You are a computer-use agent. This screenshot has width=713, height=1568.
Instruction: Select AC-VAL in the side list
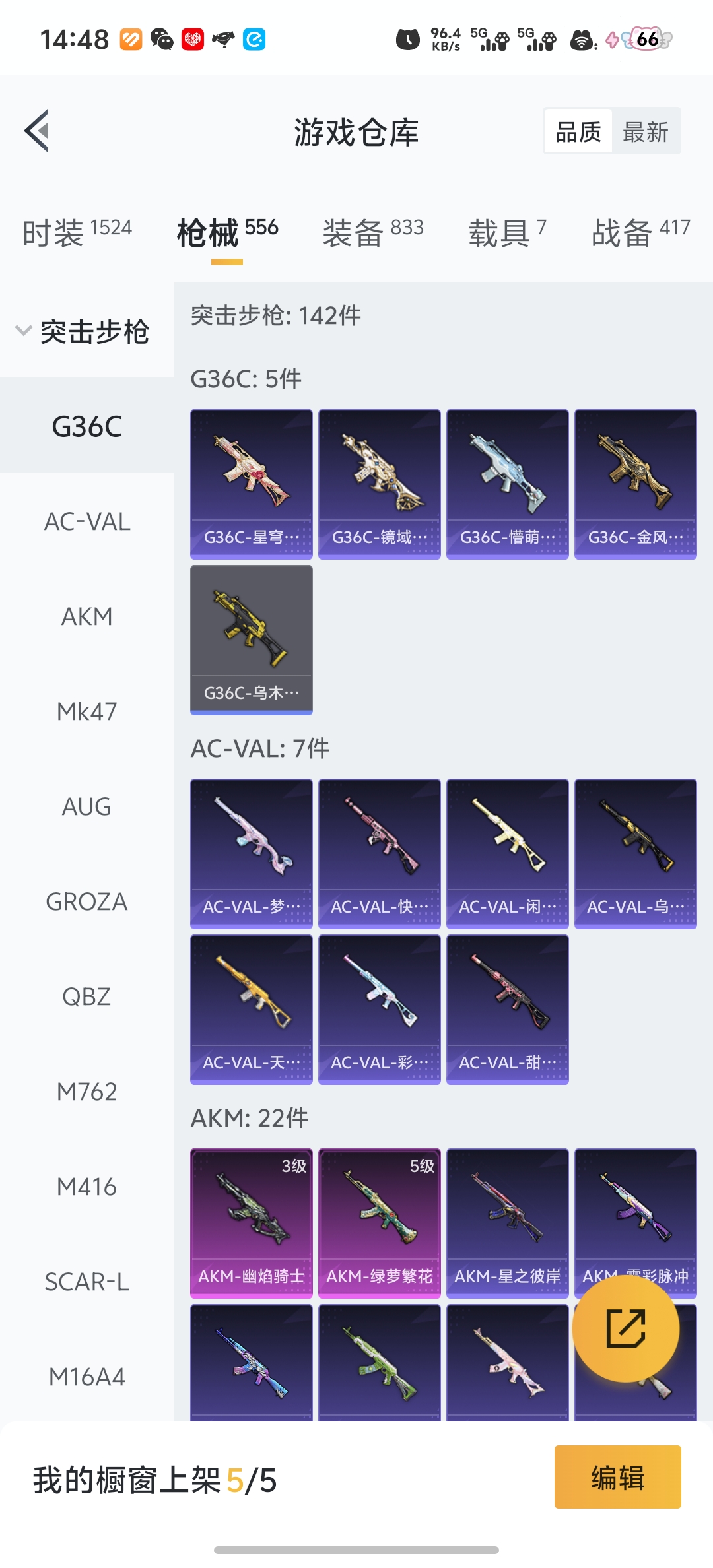coord(87,521)
